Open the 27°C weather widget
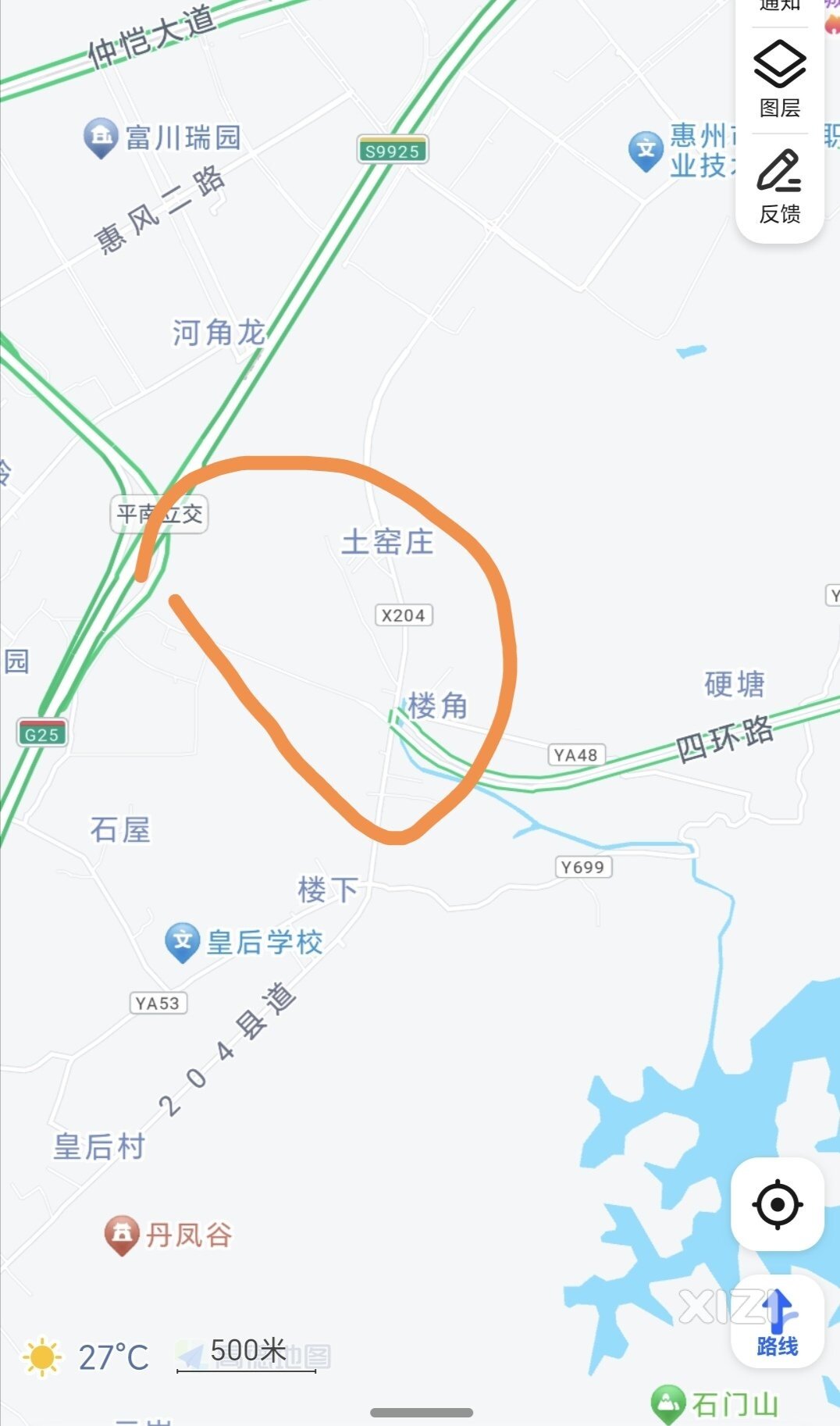 point(86,1357)
